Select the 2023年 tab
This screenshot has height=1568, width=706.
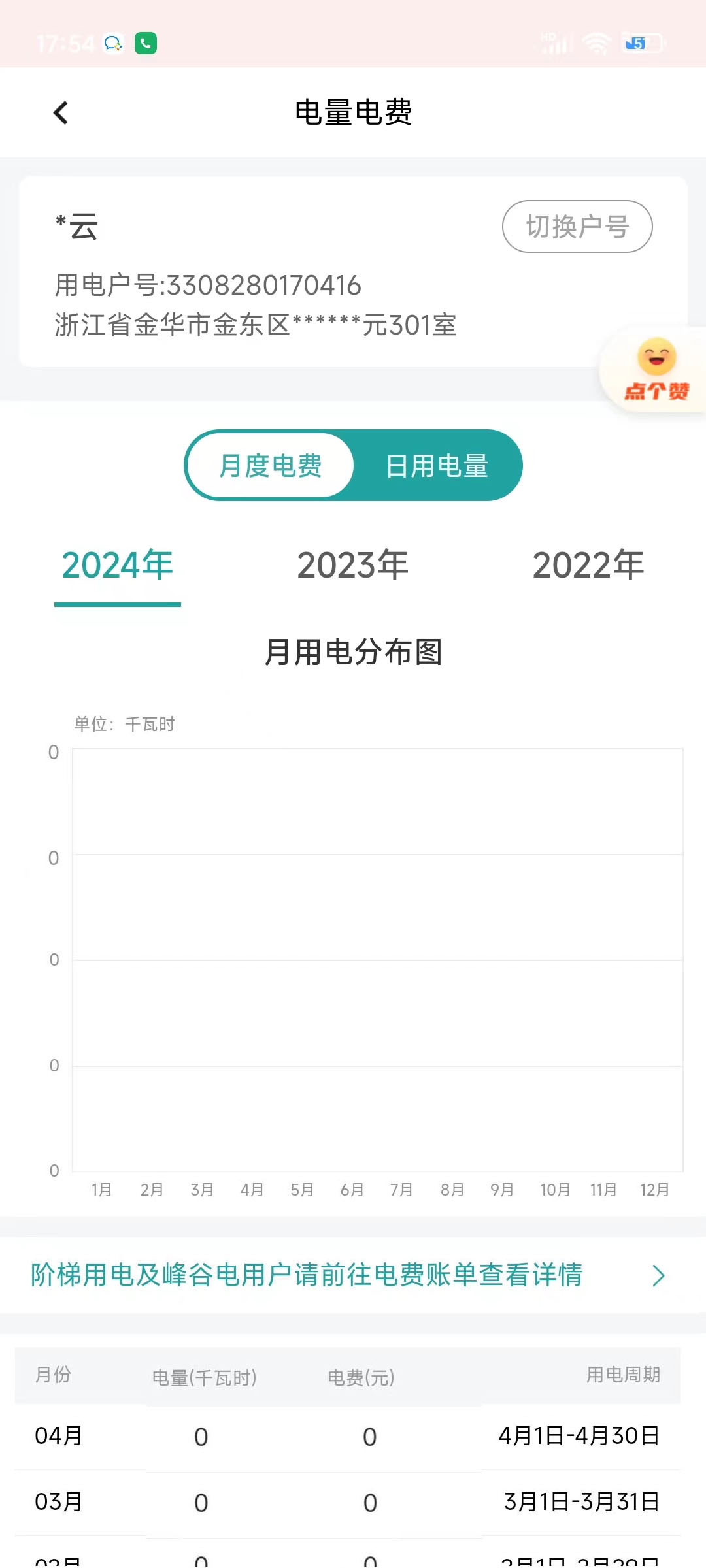[x=352, y=565]
